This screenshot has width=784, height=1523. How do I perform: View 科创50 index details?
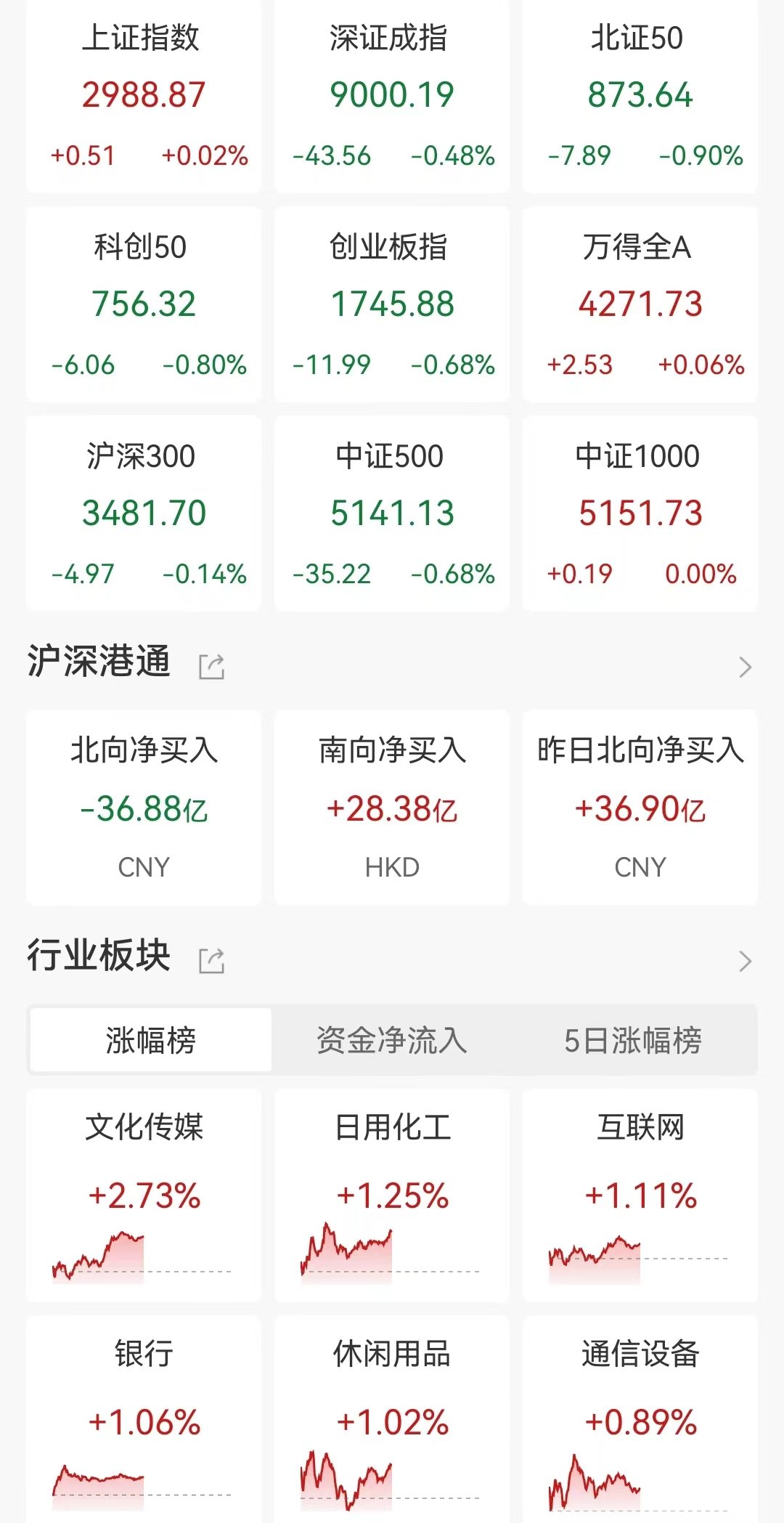tap(144, 304)
